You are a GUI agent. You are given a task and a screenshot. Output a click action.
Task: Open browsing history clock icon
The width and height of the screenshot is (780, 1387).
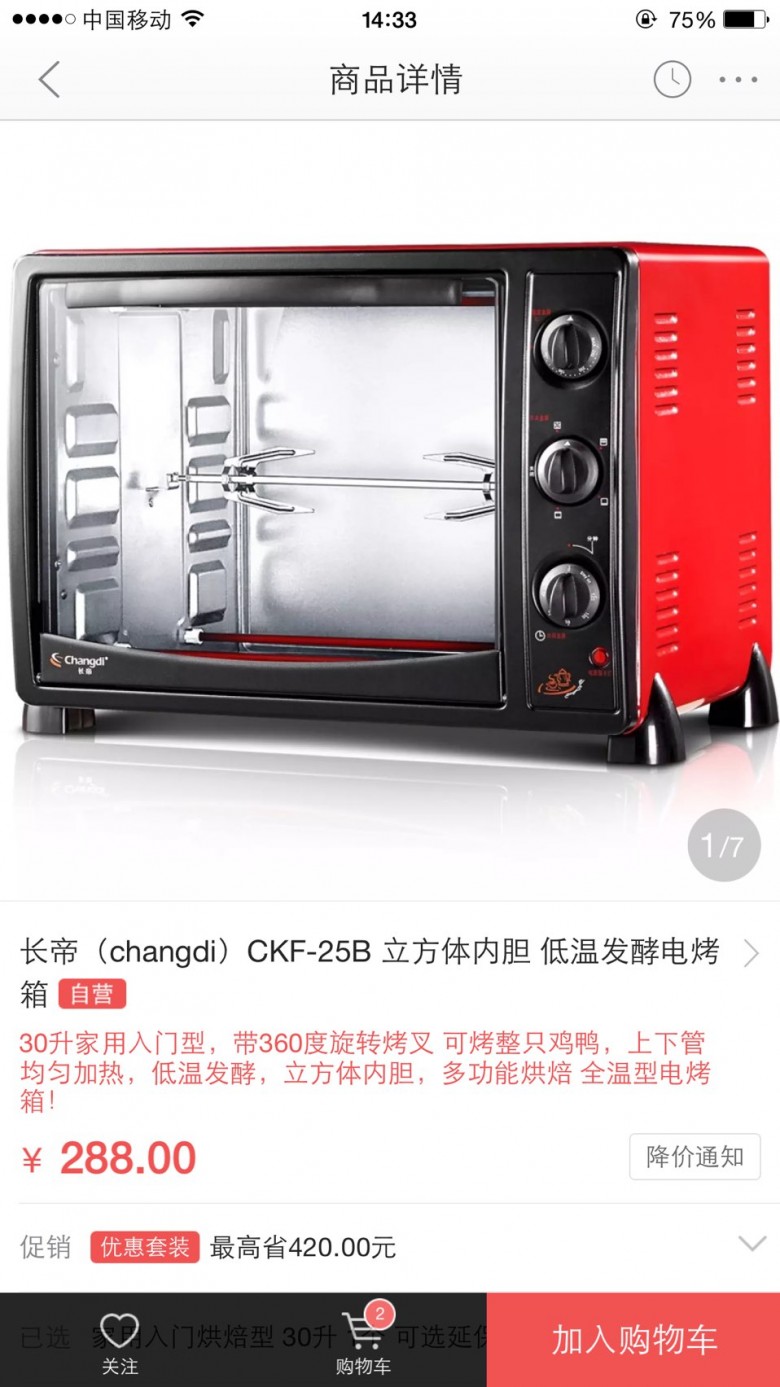672,80
